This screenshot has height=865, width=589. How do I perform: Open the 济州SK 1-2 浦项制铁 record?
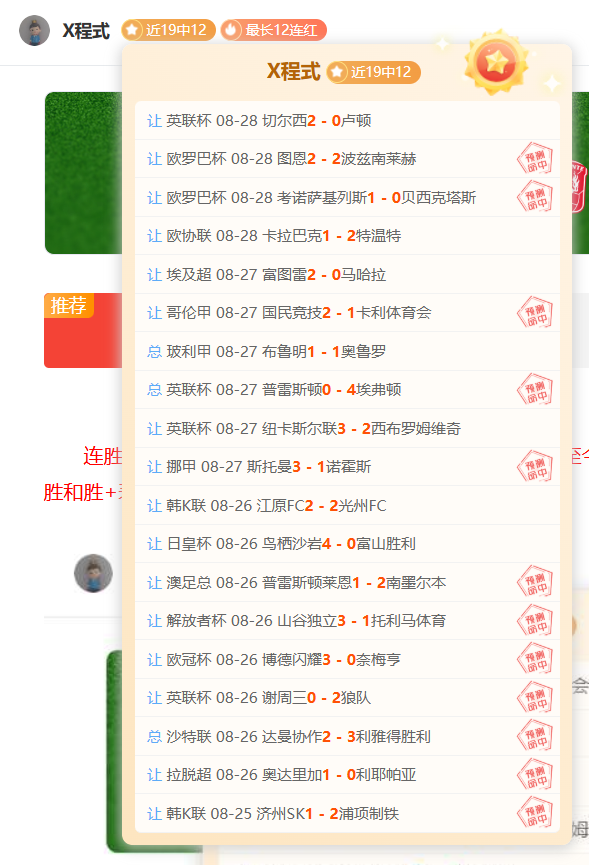[347, 813]
